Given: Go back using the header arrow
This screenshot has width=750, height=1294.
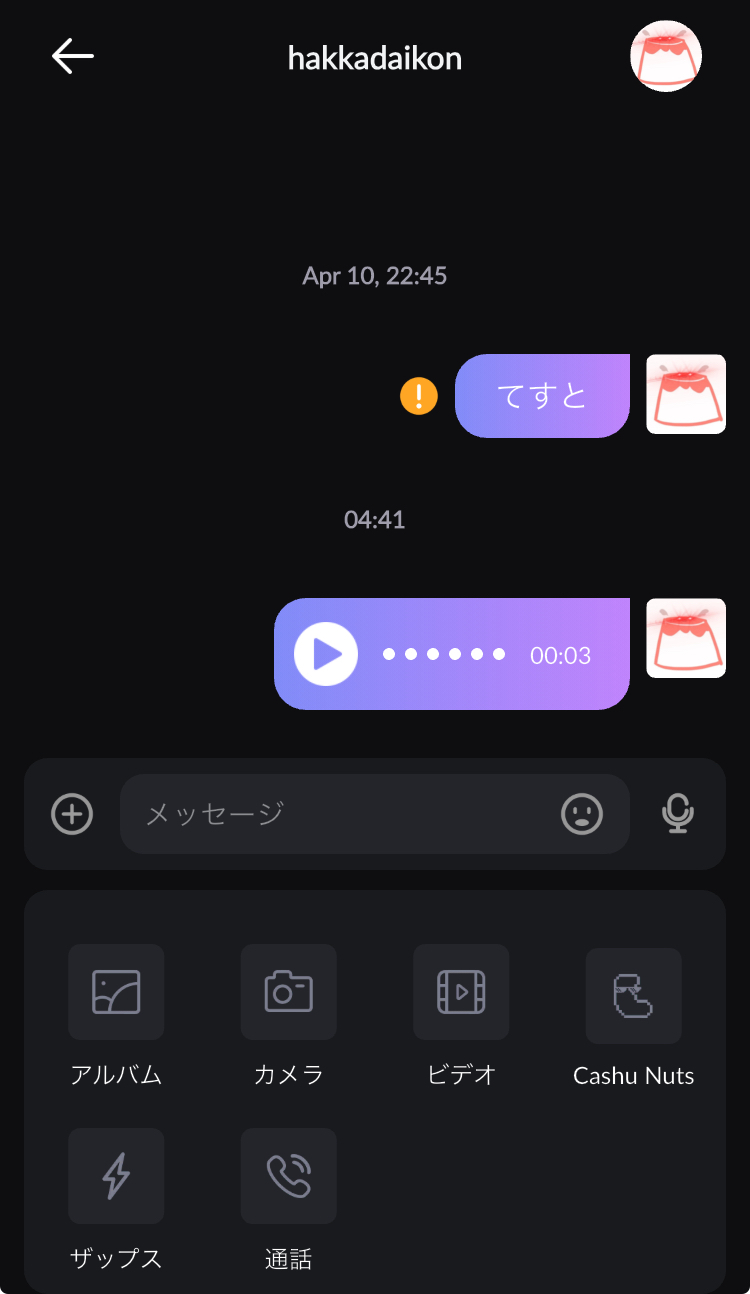Looking at the screenshot, I should [73, 57].
